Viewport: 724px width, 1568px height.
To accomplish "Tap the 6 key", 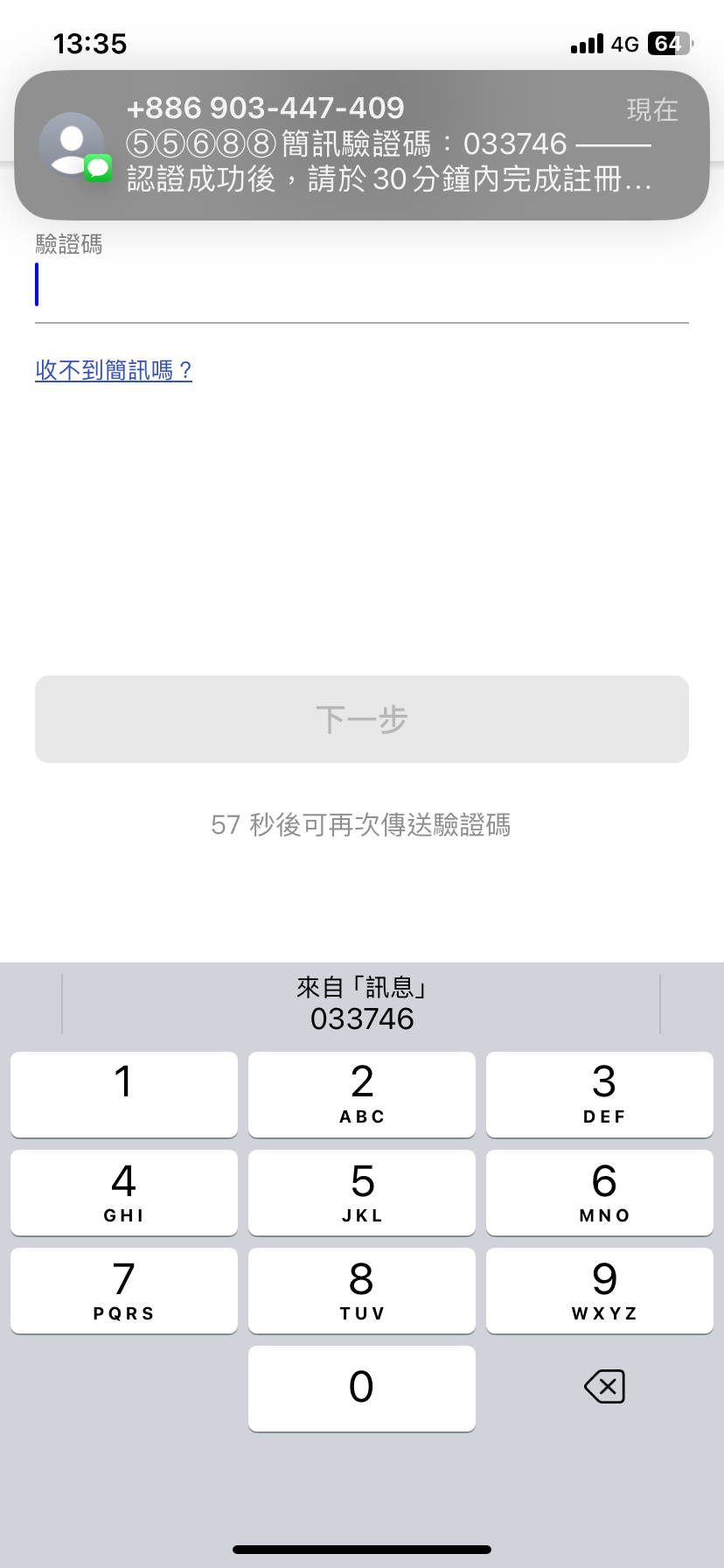I will click(x=600, y=1192).
